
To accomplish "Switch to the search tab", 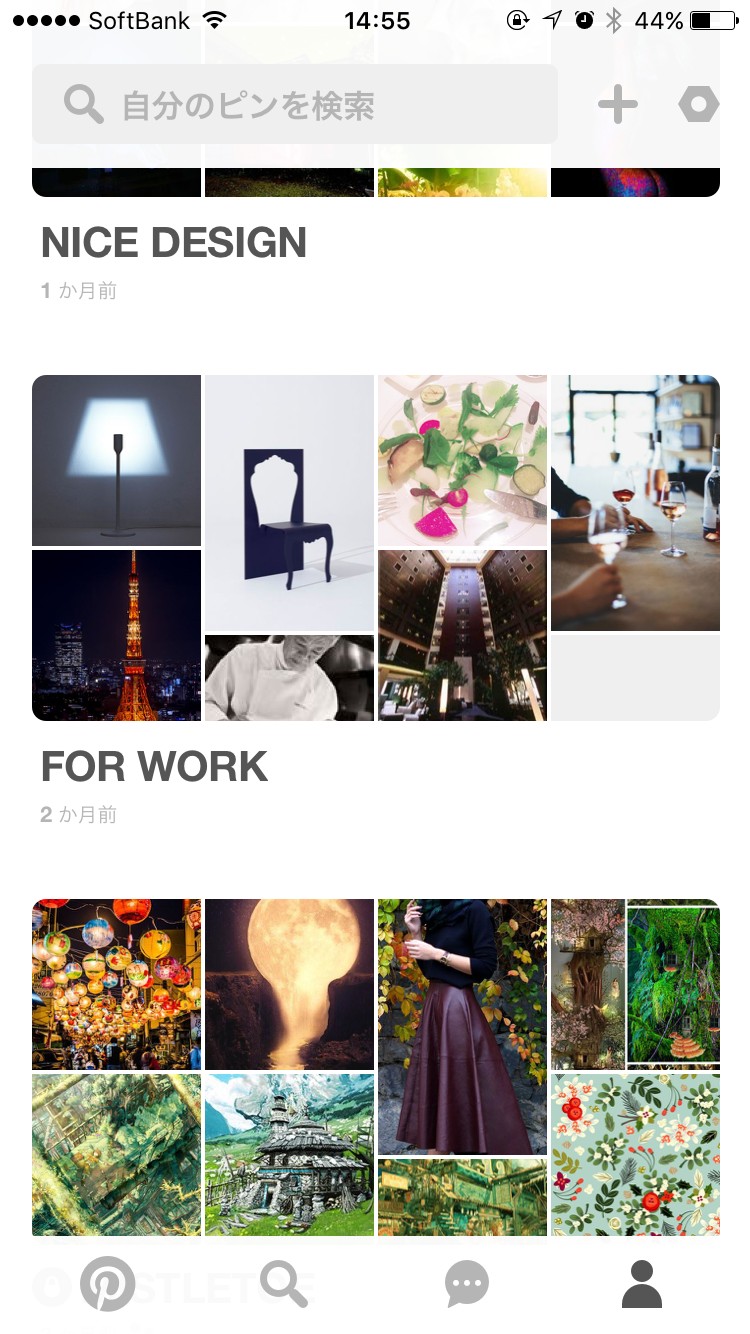I will [283, 1284].
